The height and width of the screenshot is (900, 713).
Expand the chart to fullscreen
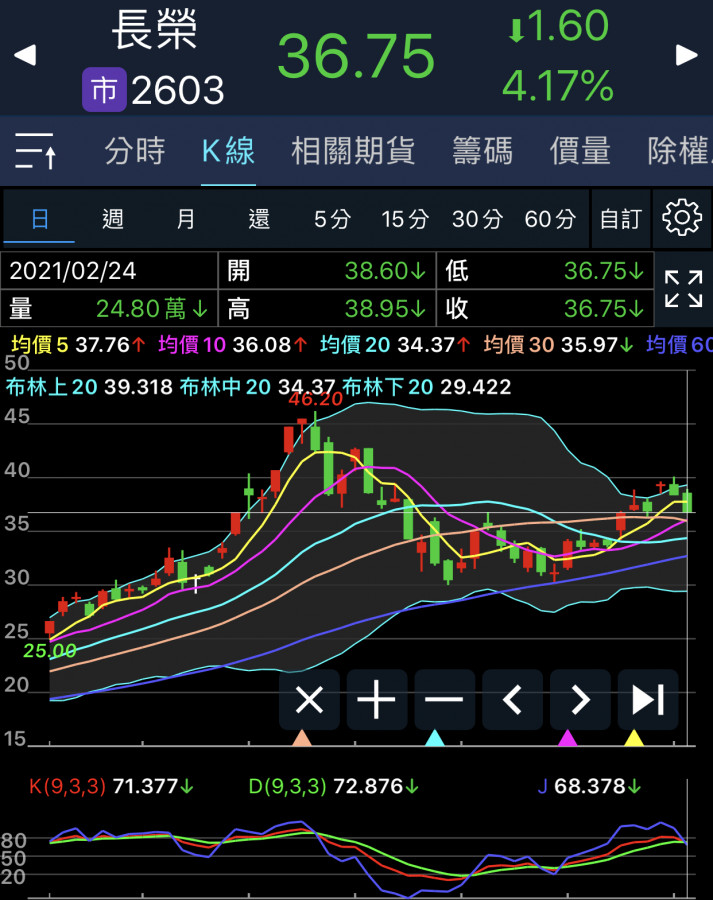pos(683,288)
